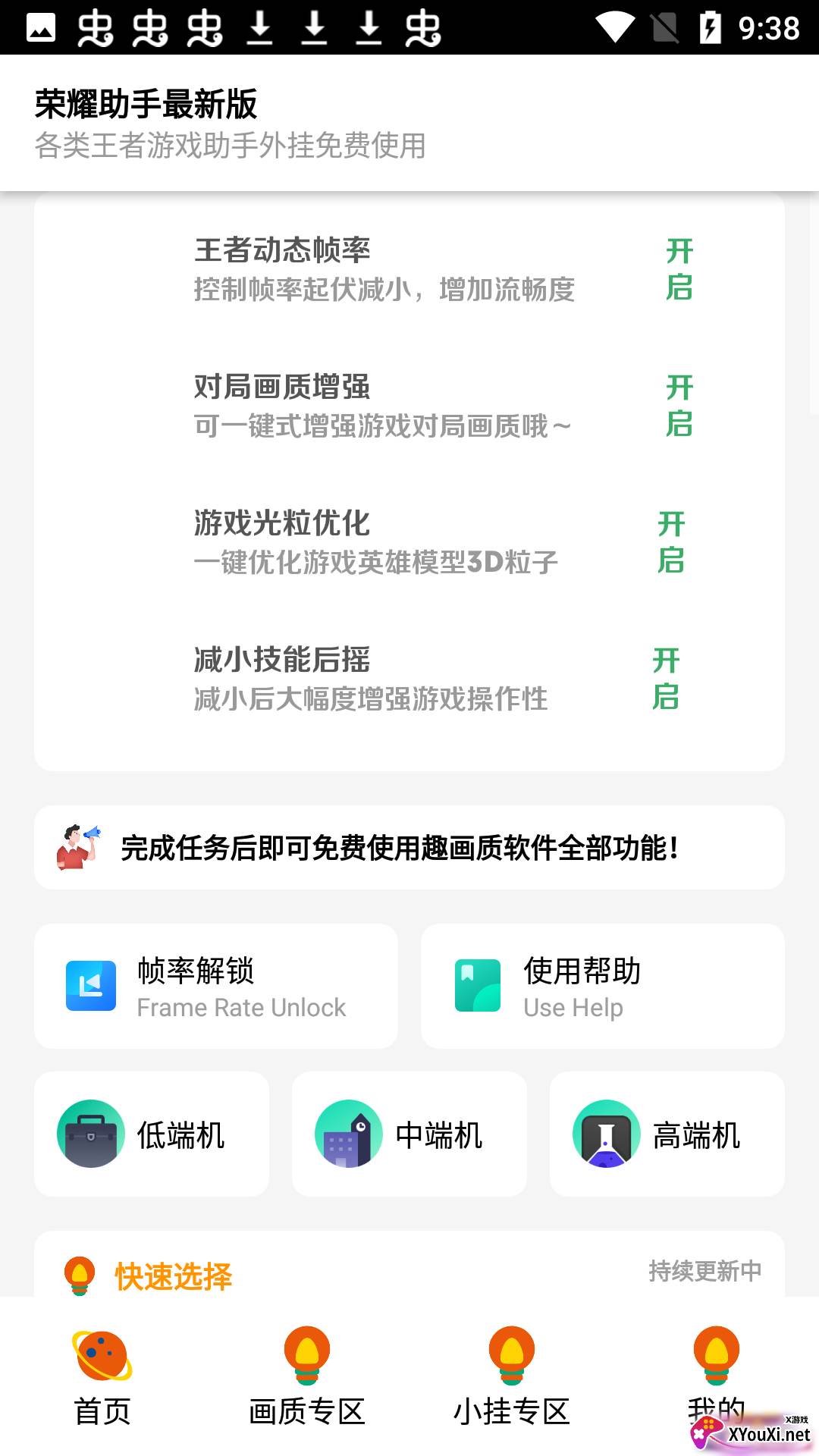Choose the 中端机 device option
The image size is (819, 1456).
[x=409, y=1134]
